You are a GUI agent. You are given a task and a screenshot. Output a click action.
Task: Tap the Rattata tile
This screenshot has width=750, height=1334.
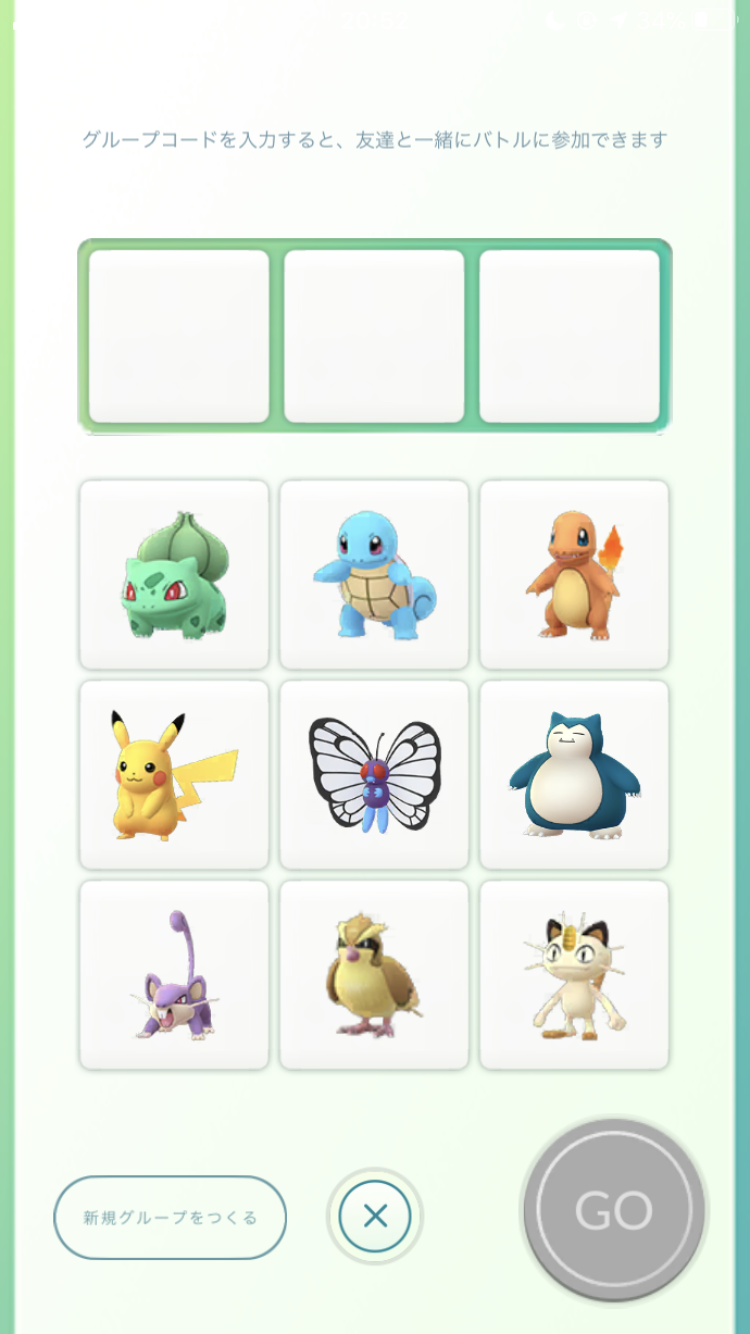pos(174,975)
